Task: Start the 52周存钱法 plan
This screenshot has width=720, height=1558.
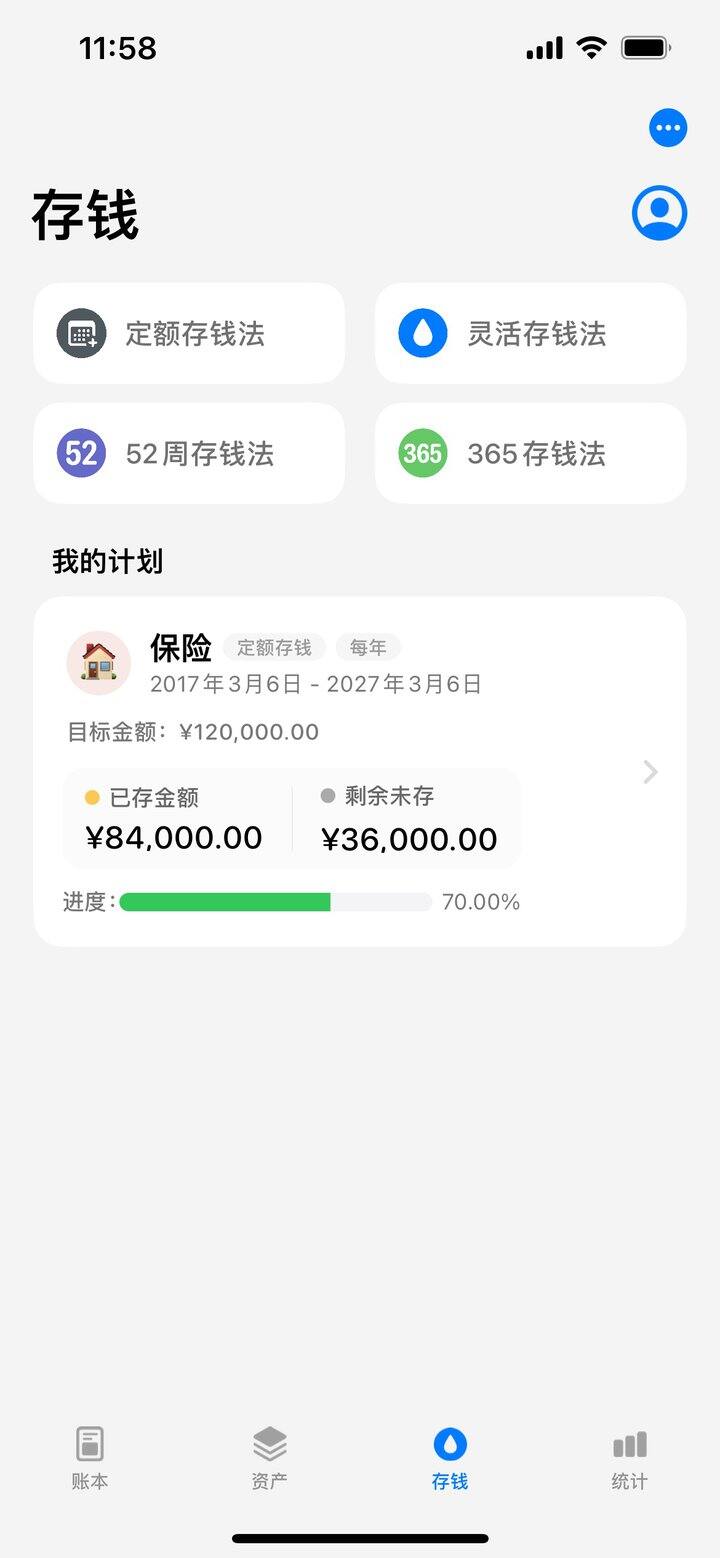Action: click(189, 453)
